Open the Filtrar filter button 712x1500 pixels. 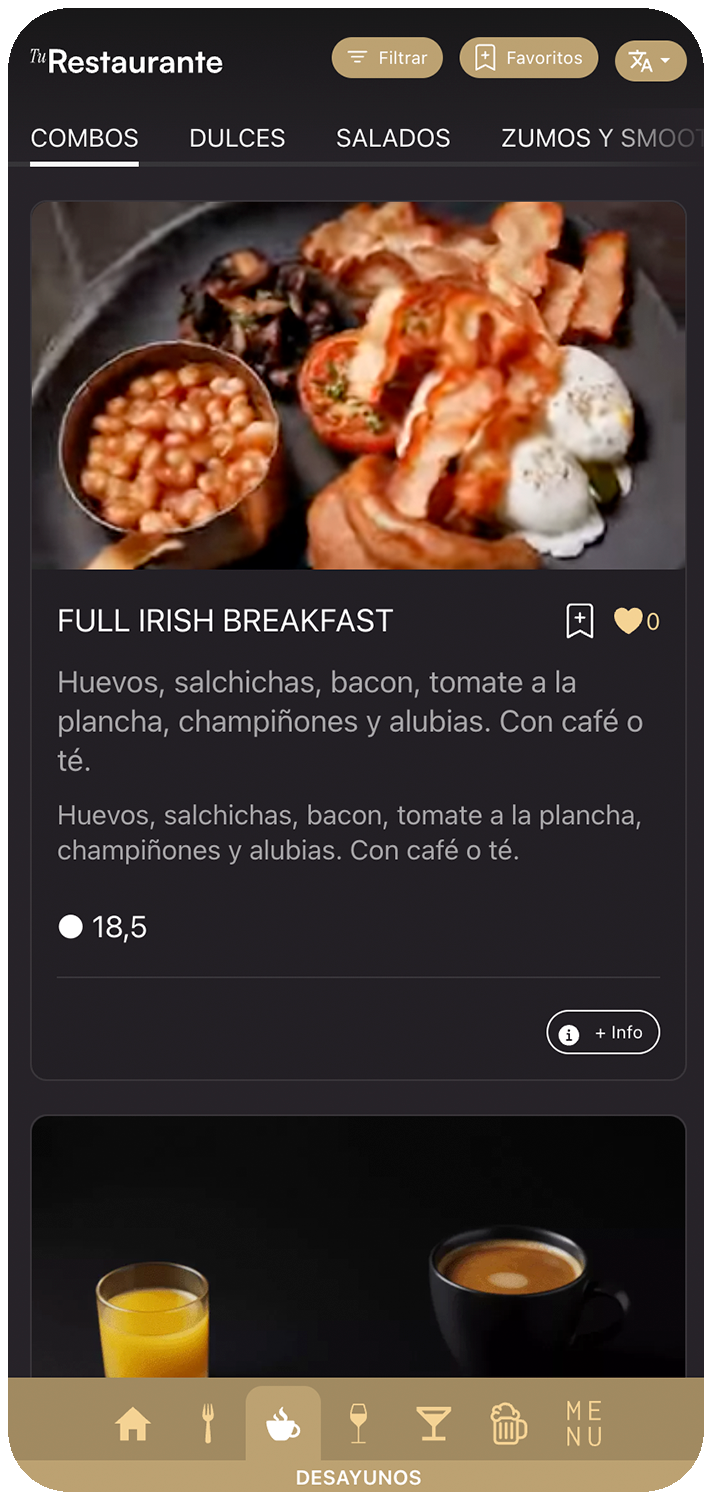pyautogui.click(x=387, y=58)
